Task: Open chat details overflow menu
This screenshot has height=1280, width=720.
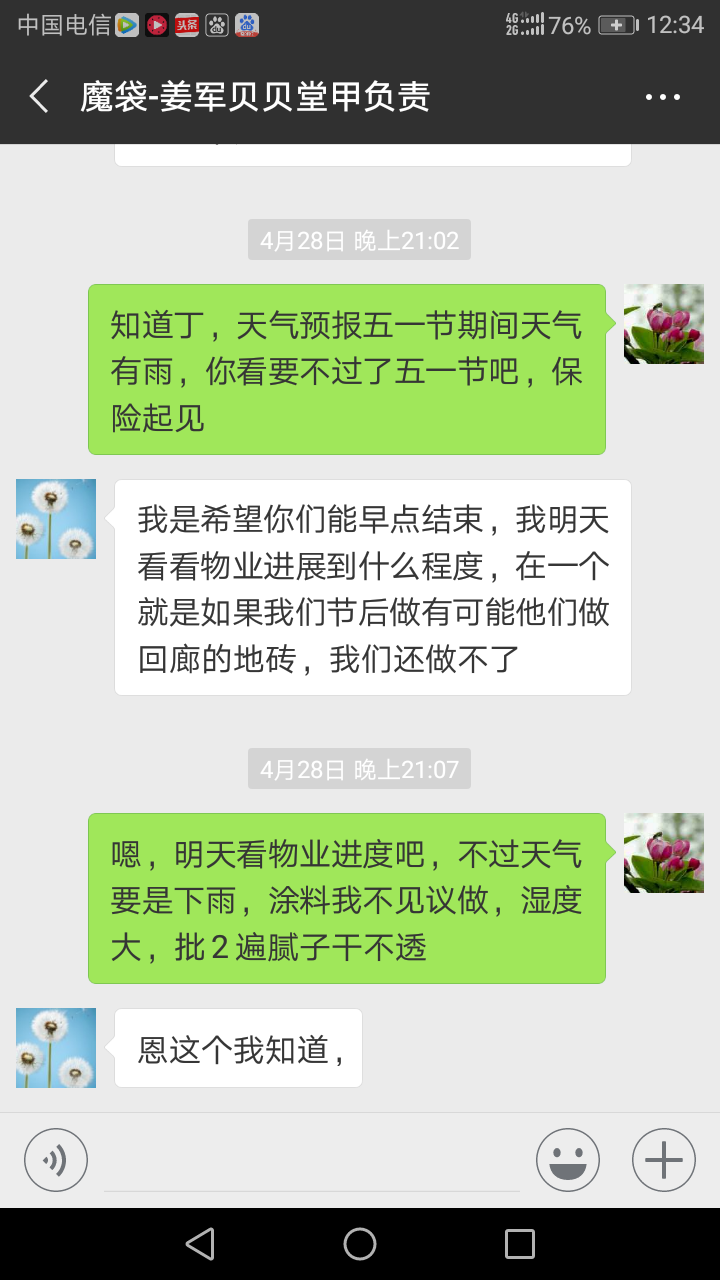Action: click(x=662, y=97)
